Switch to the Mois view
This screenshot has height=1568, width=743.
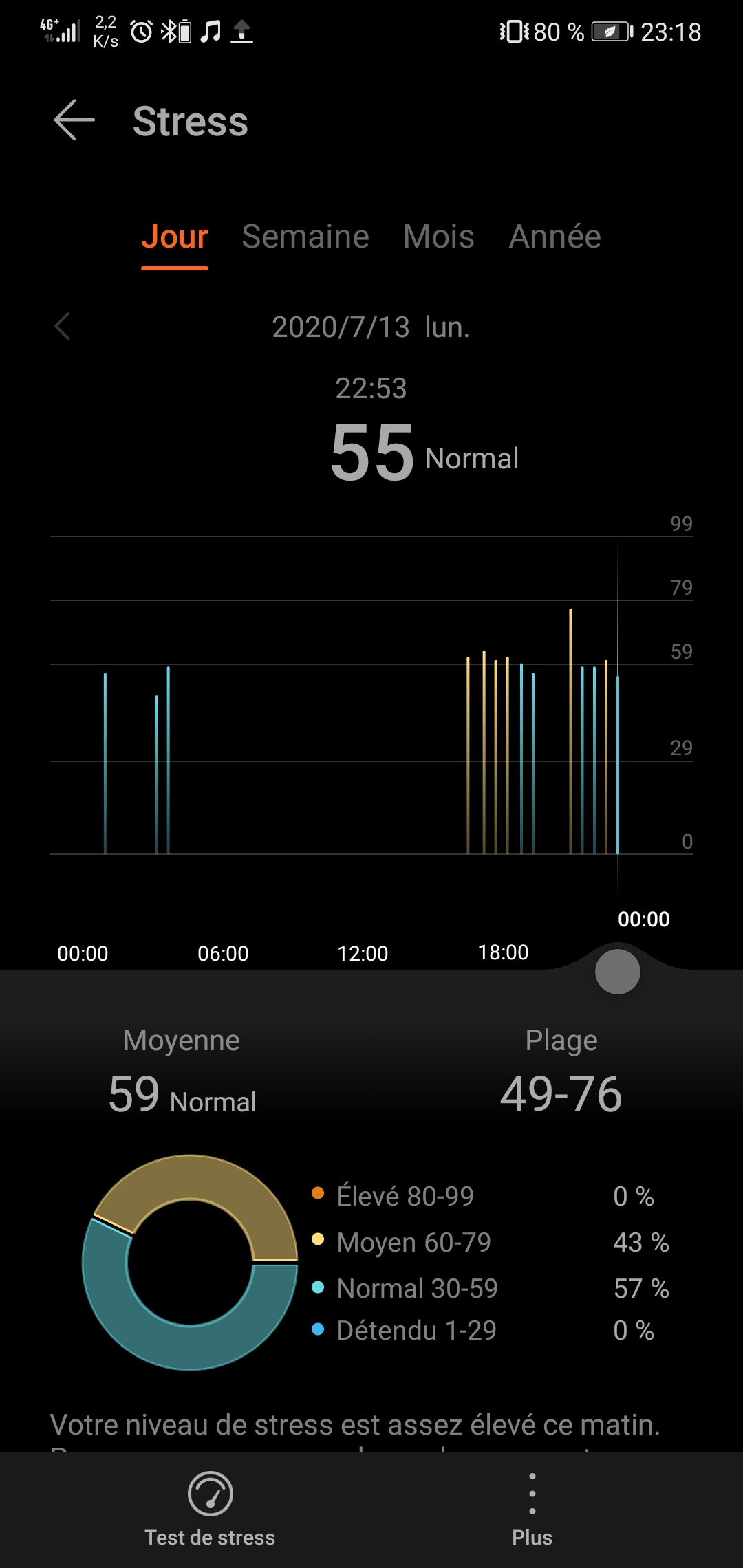[438, 237]
